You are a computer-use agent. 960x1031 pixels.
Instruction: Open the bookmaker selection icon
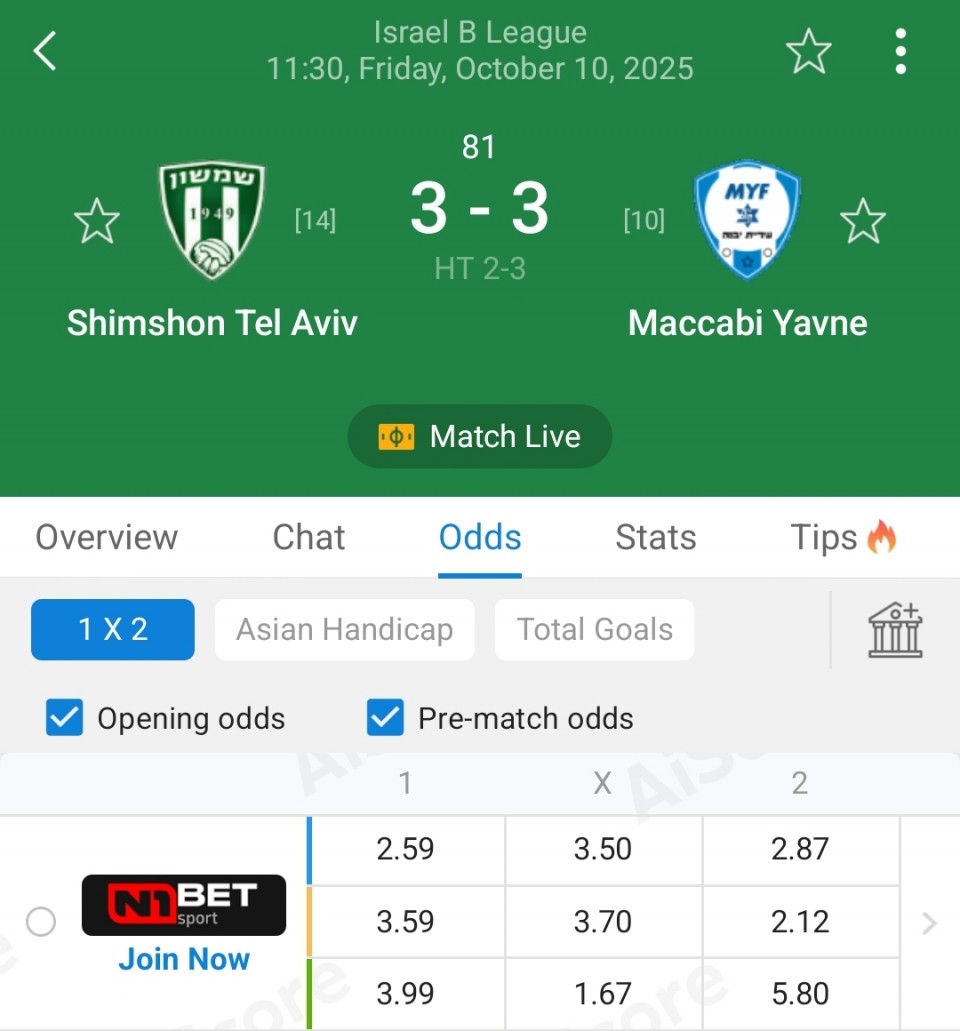click(895, 630)
